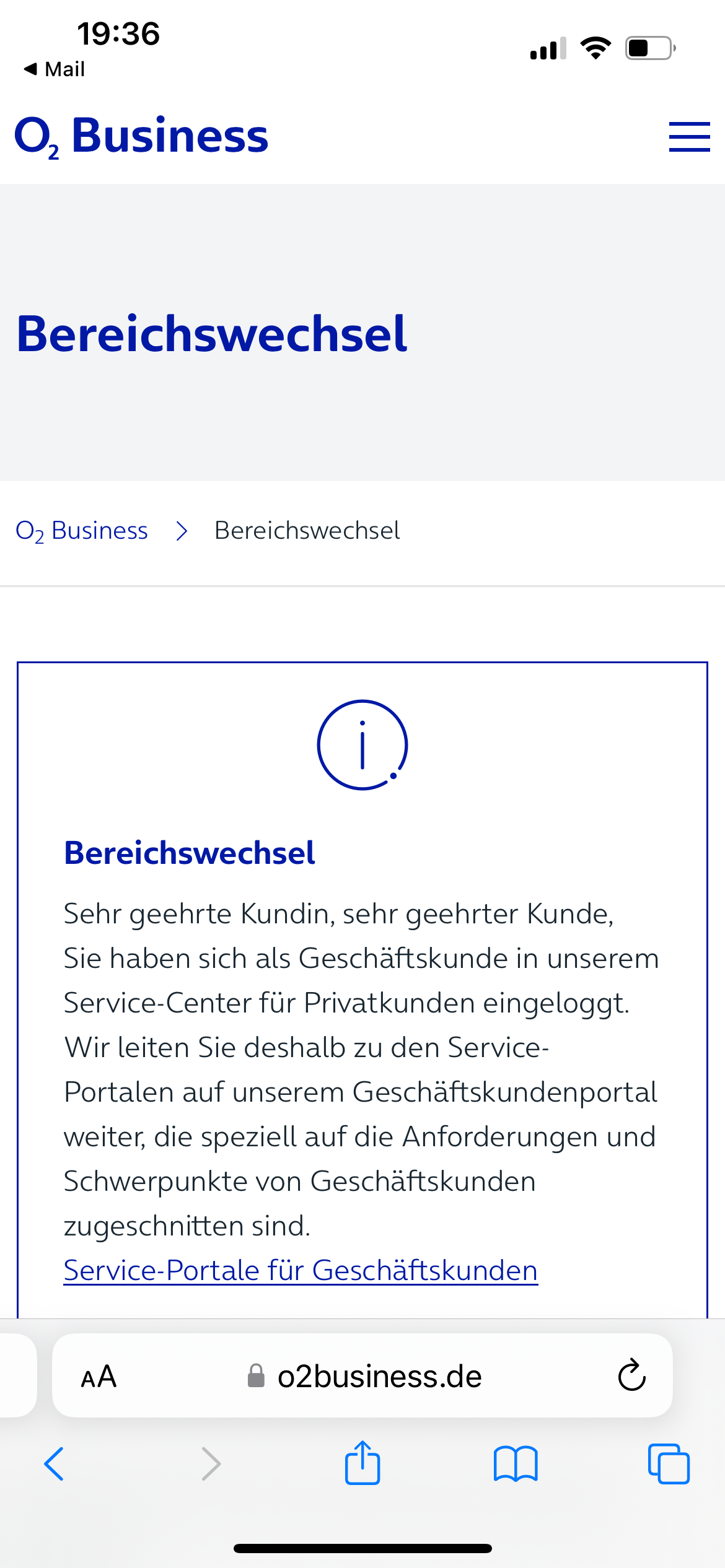Tap the o2business.de address bar
Screen dimensions: 725x1568
click(362, 1376)
